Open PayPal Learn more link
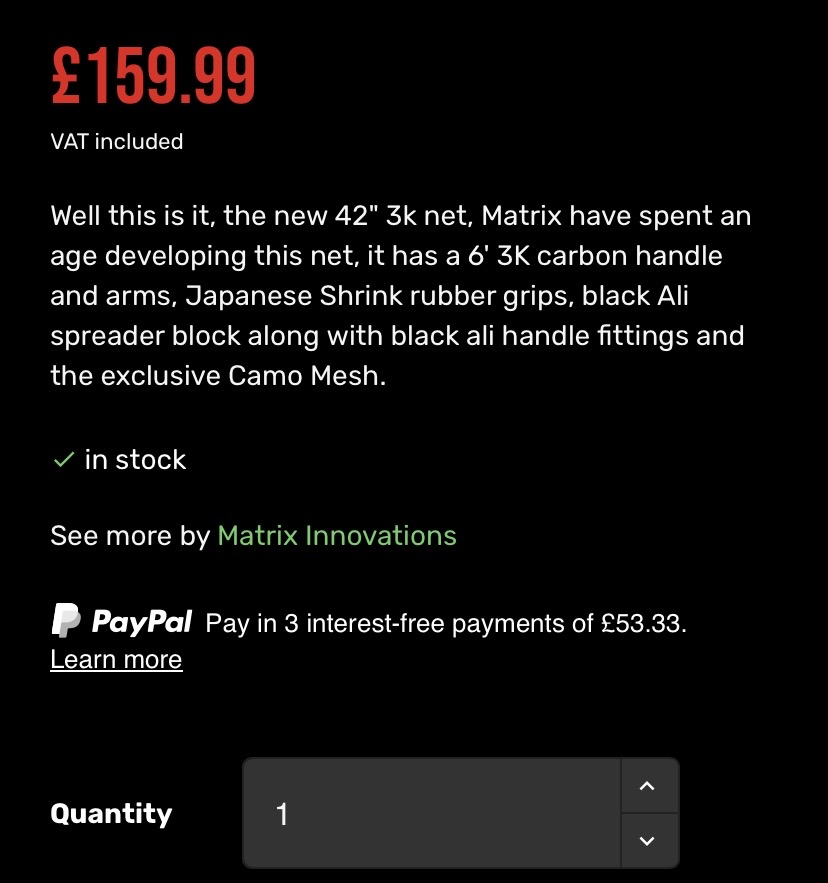The height and width of the screenshot is (883, 828). (x=116, y=660)
